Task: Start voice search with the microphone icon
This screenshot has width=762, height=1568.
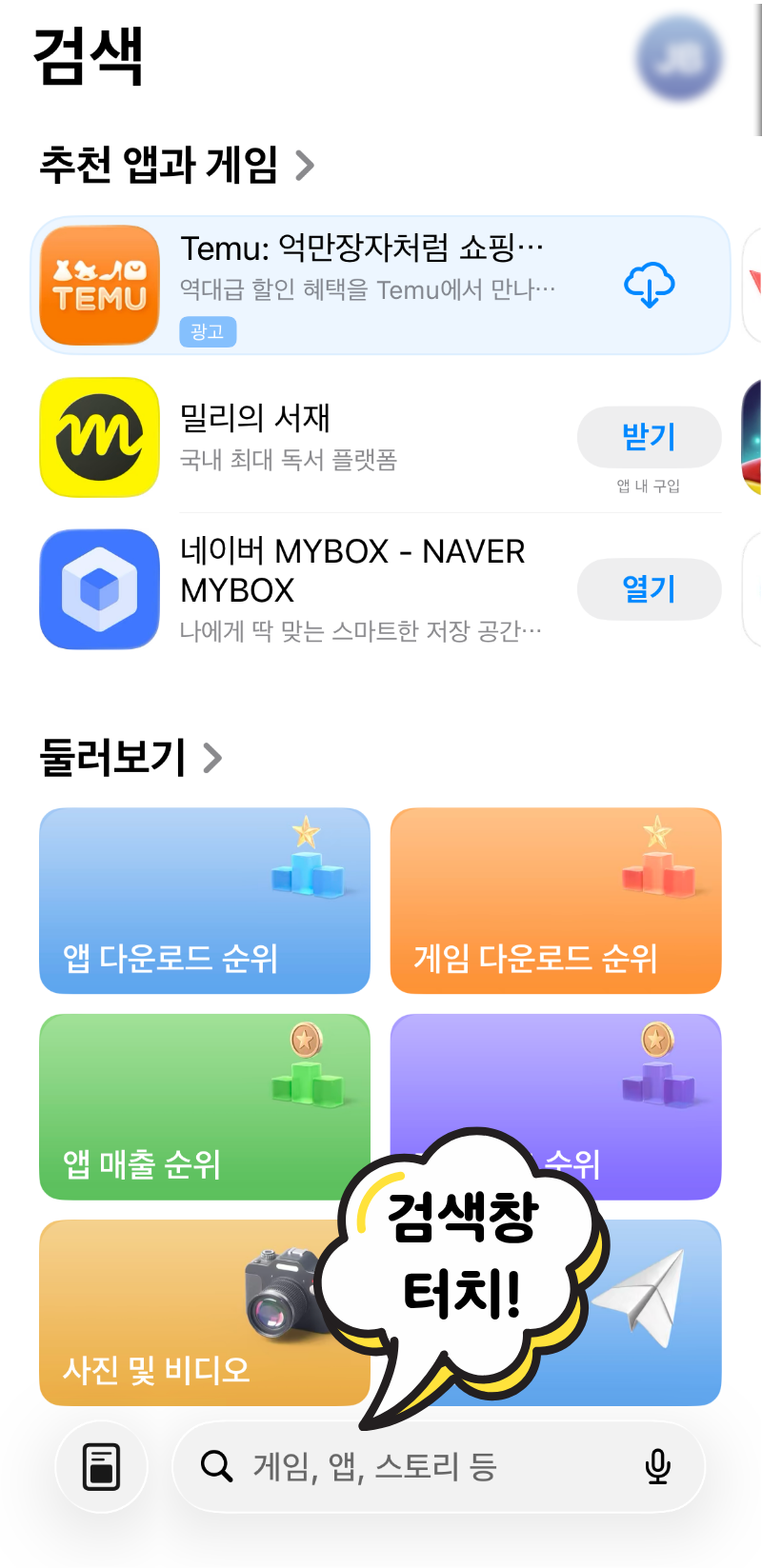Action: [657, 1466]
